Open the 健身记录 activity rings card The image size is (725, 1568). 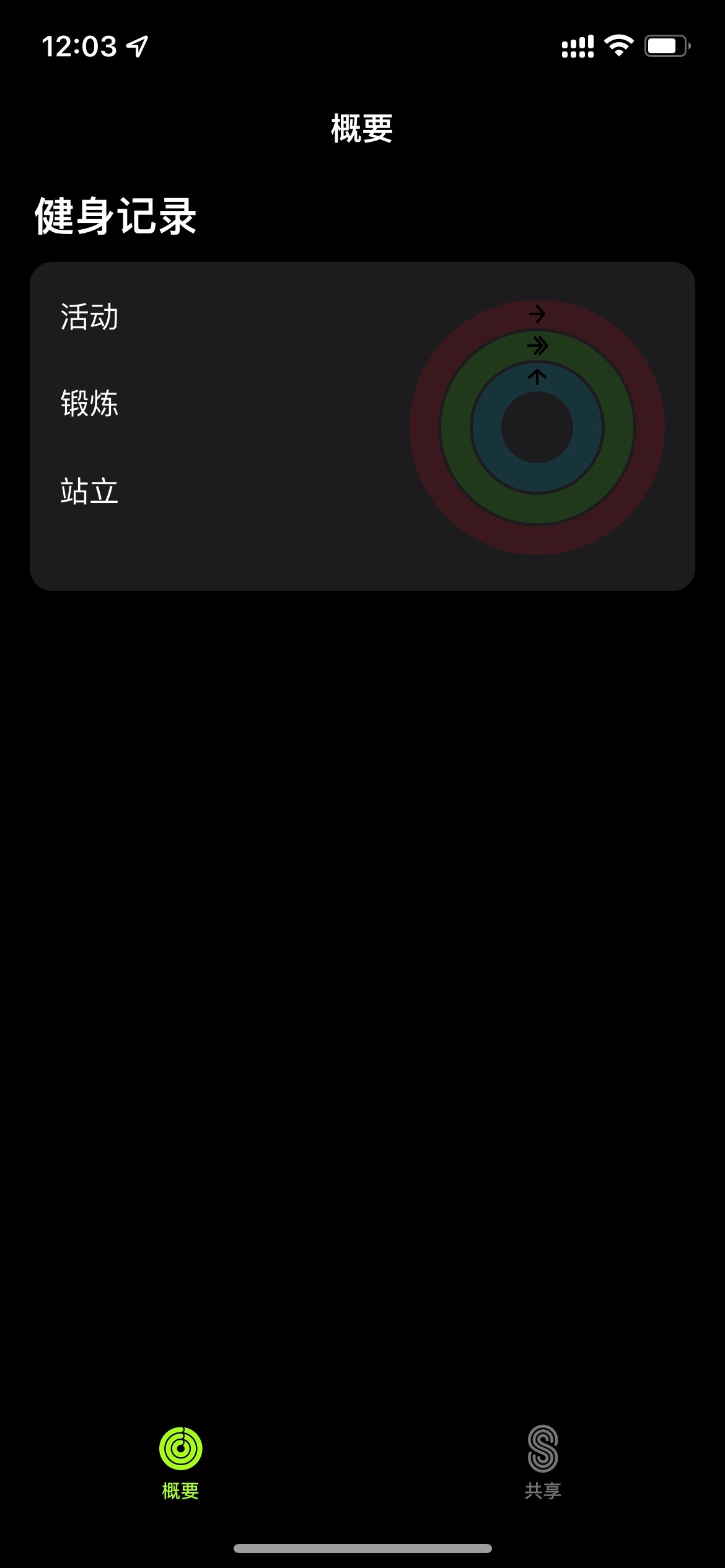[362, 426]
